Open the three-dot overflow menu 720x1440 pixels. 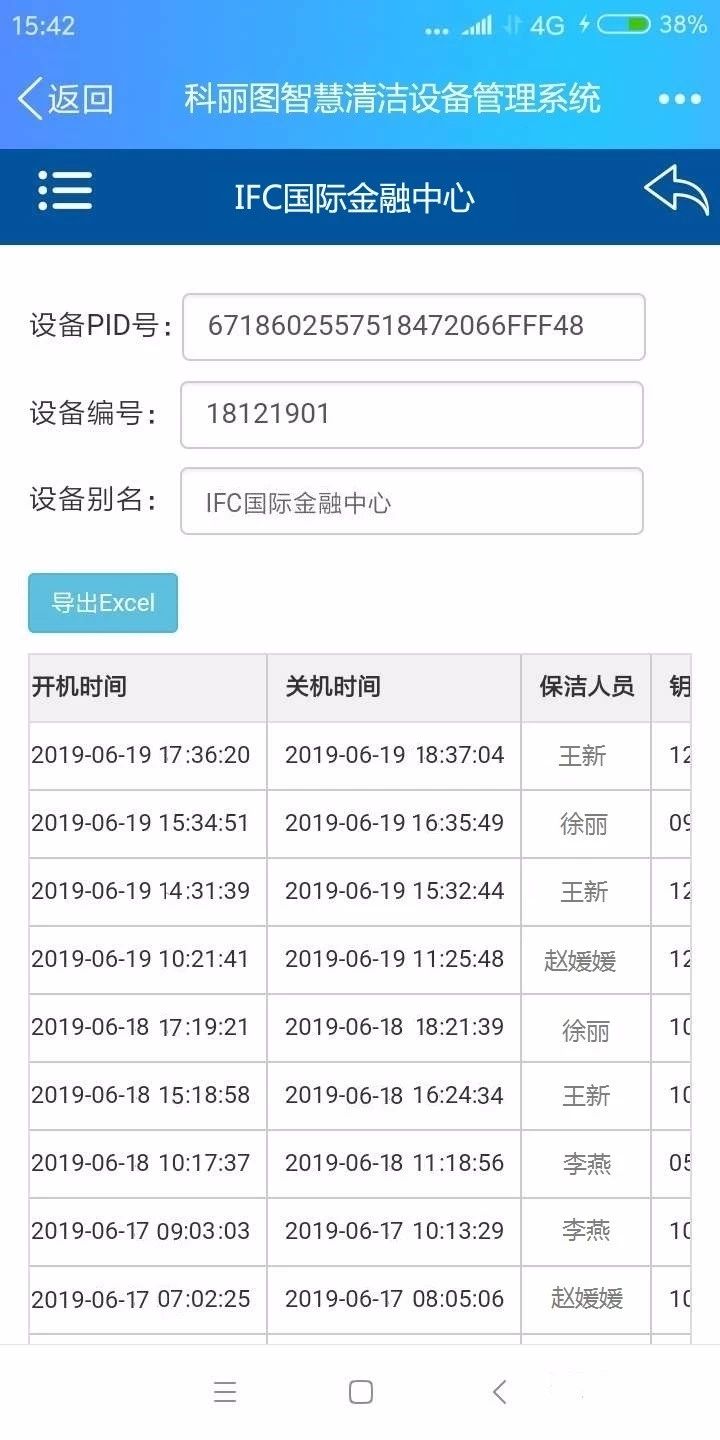680,99
